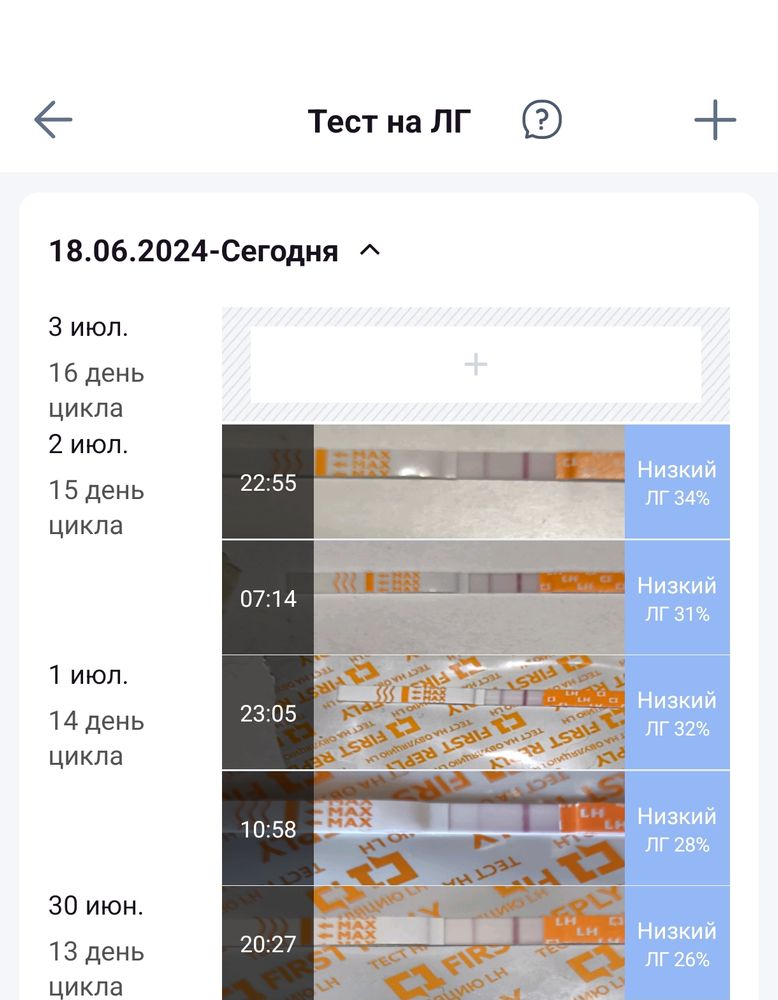Viewport: 778px width, 1000px height.
Task: Select the 30 июн. date label
Action: click(96, 906)
